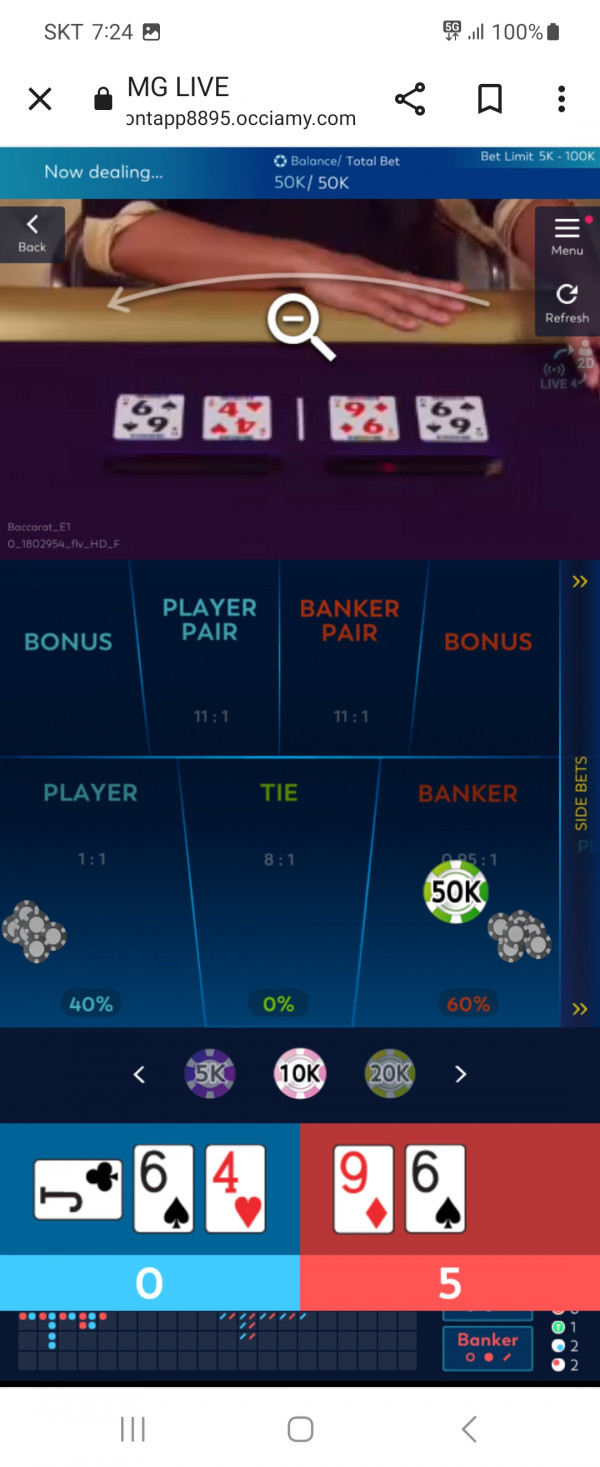Share this page

click(410, 99)
